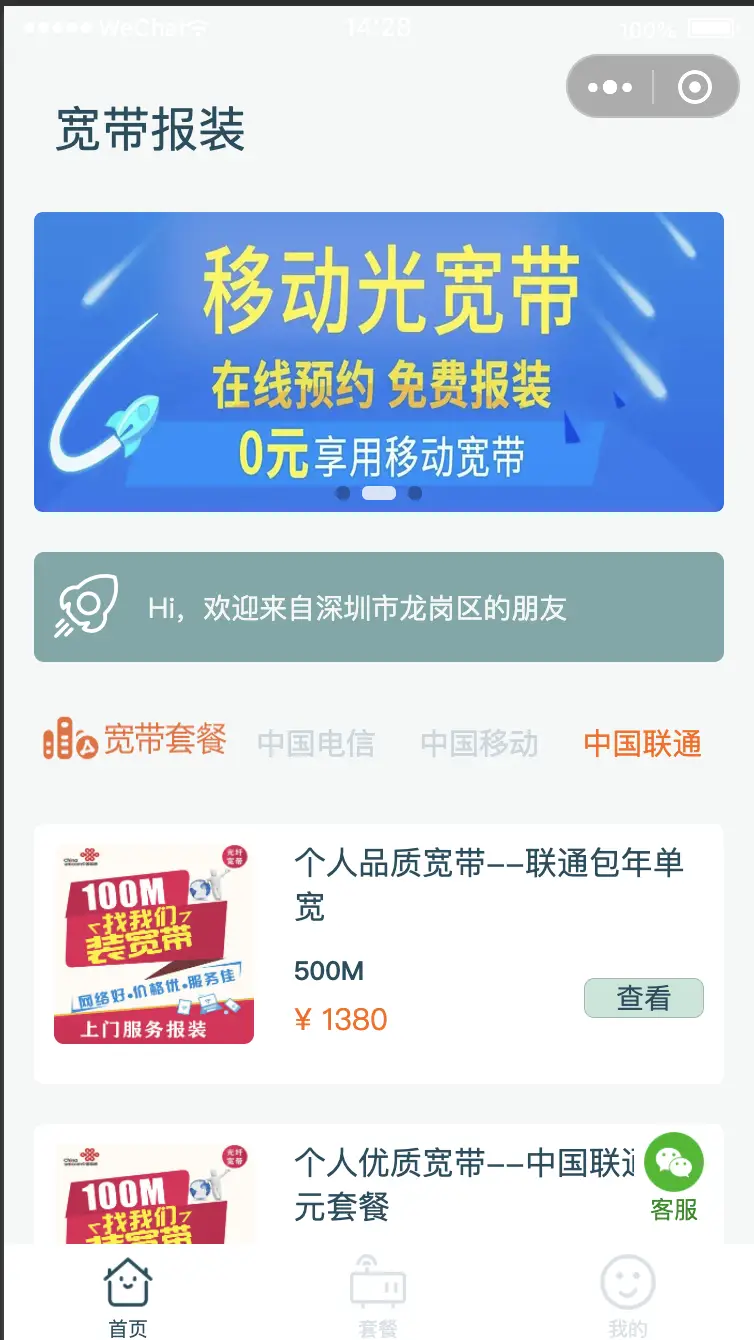Open the 移动光宽带 promotional banner
This screenshot has width=754, height=1340.
(378, 361)
